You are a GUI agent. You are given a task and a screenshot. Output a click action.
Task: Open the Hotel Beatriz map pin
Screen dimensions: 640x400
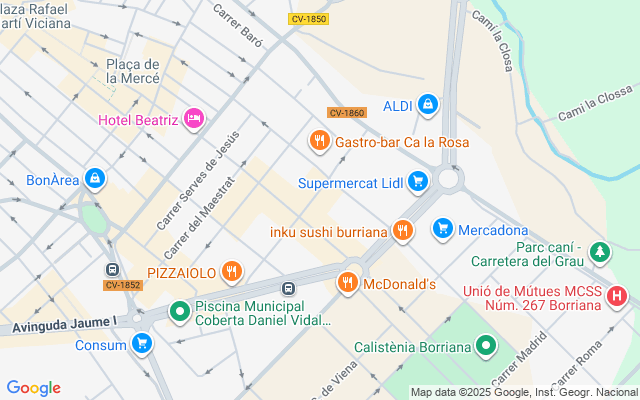[194, 119]
